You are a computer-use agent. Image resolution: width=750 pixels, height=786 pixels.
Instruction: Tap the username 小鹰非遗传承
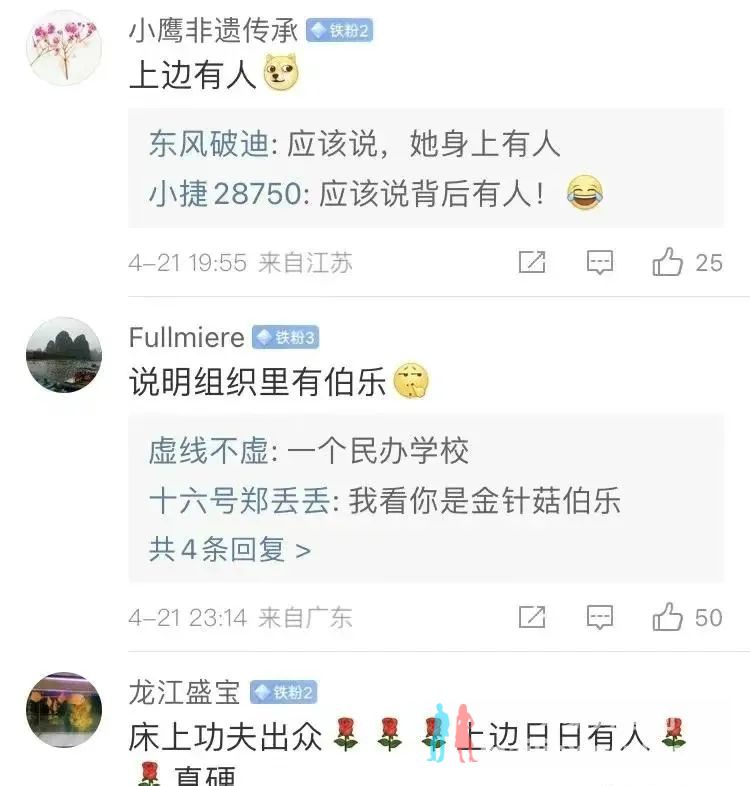pos(214,31)
